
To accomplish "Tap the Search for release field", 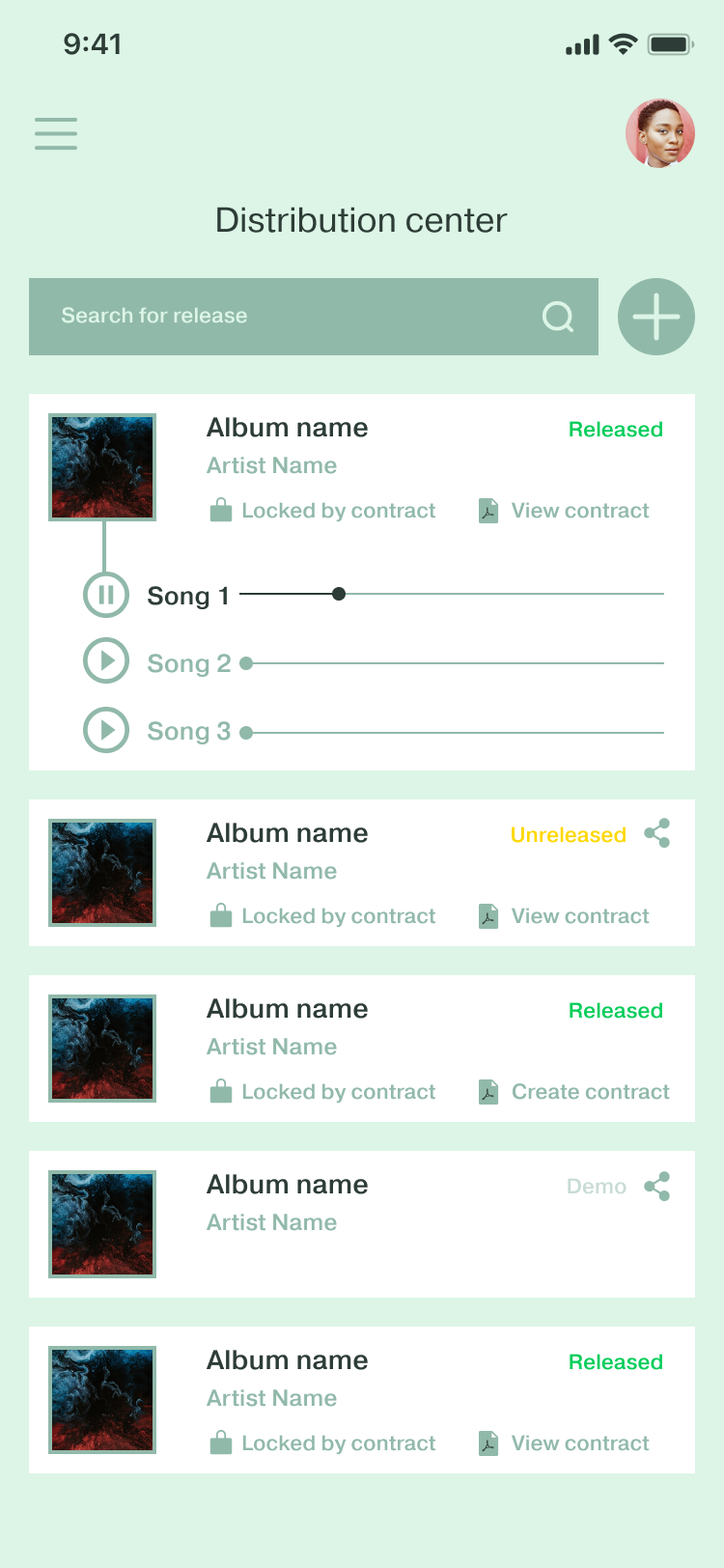I will click(x=290, y=317).
